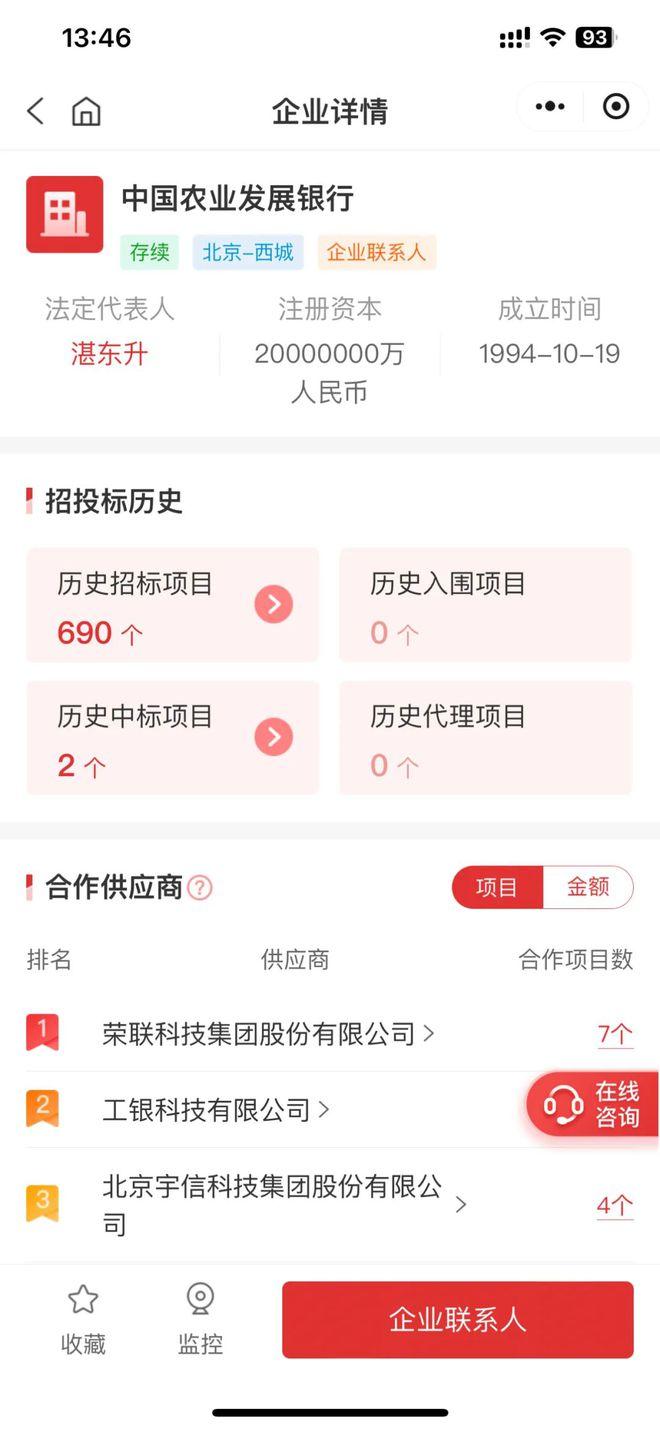Open 在线咨询 floating button
Image resolution: width=660 pixels, height=1429 pixels.
[593, 1104]
